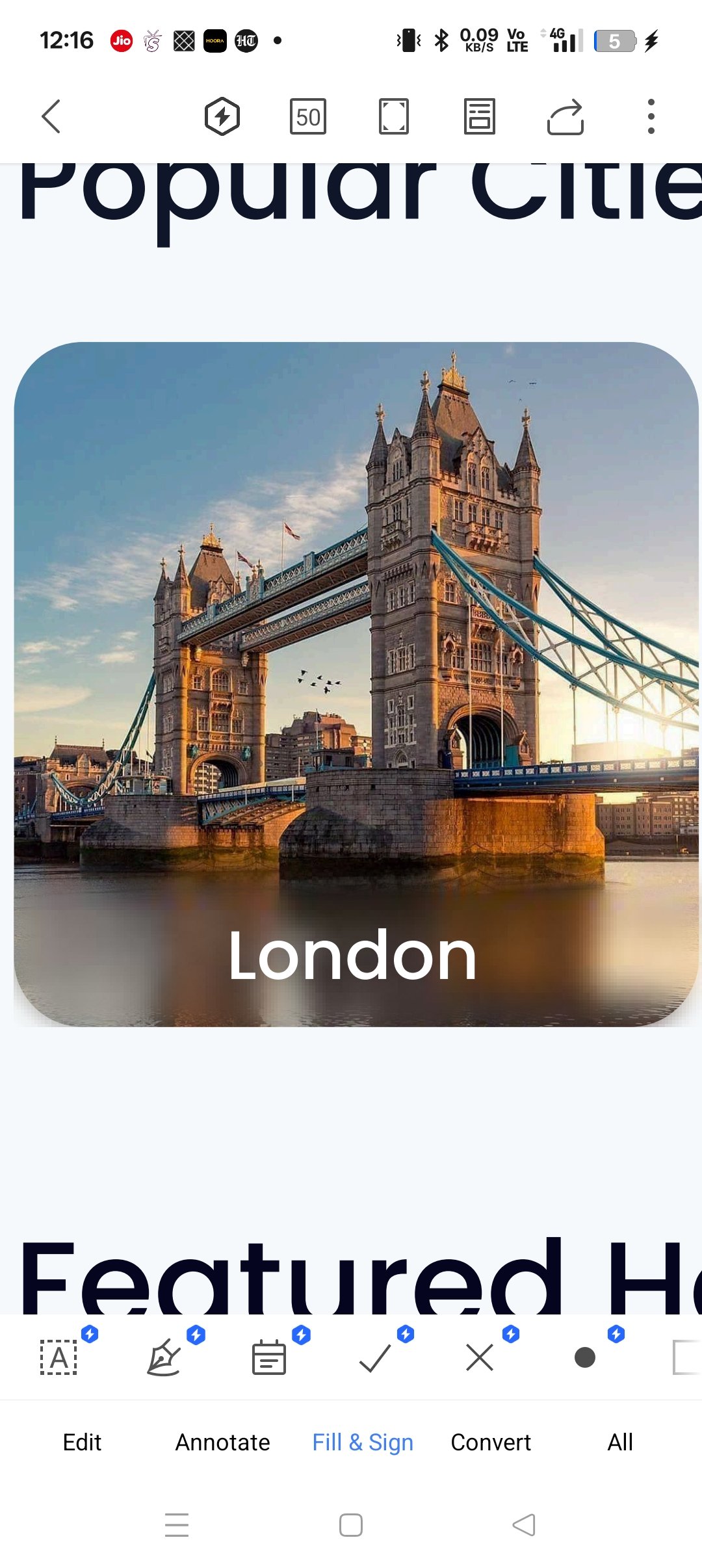Open the three-dot overflow menu

[651, 117]
